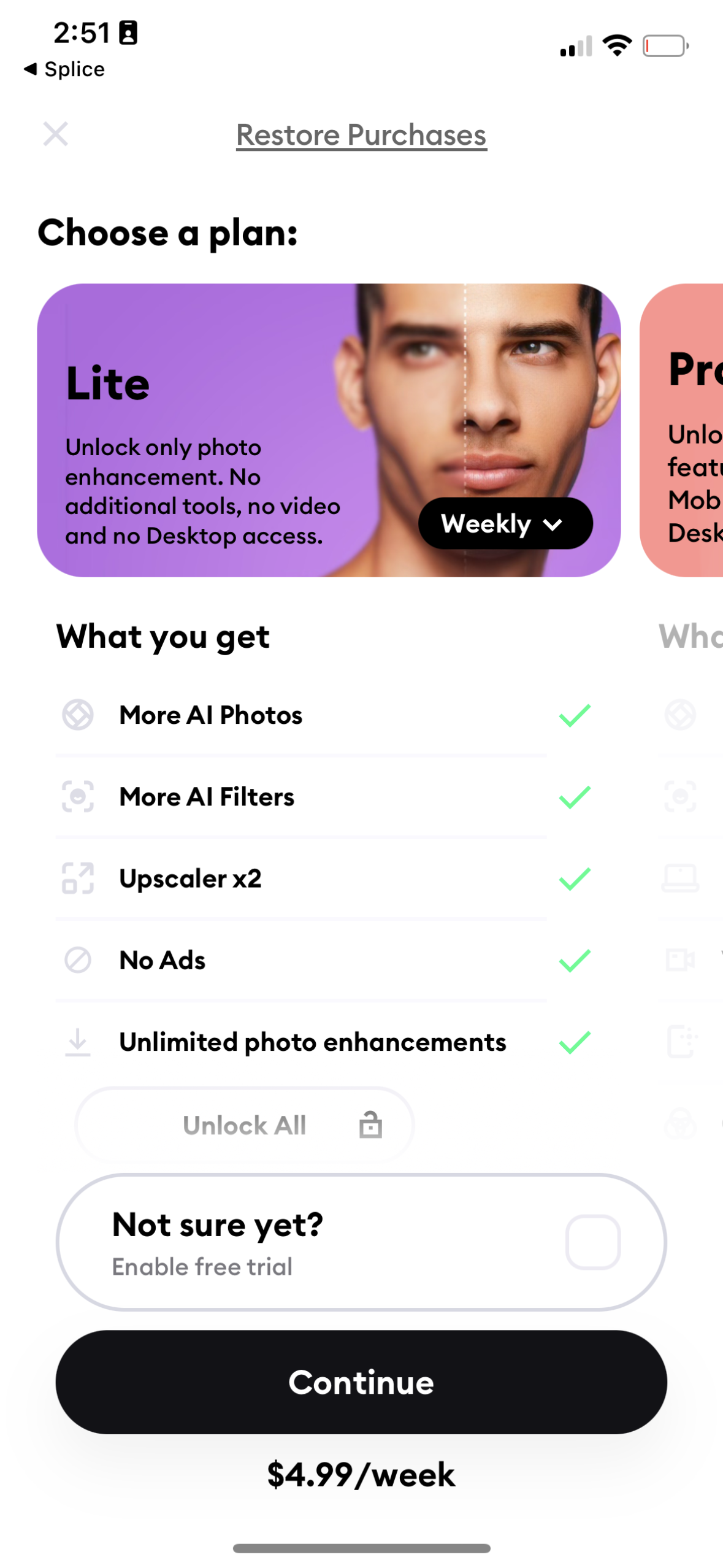Click the laptop icon in the Pro feature list

pos(681,878)
